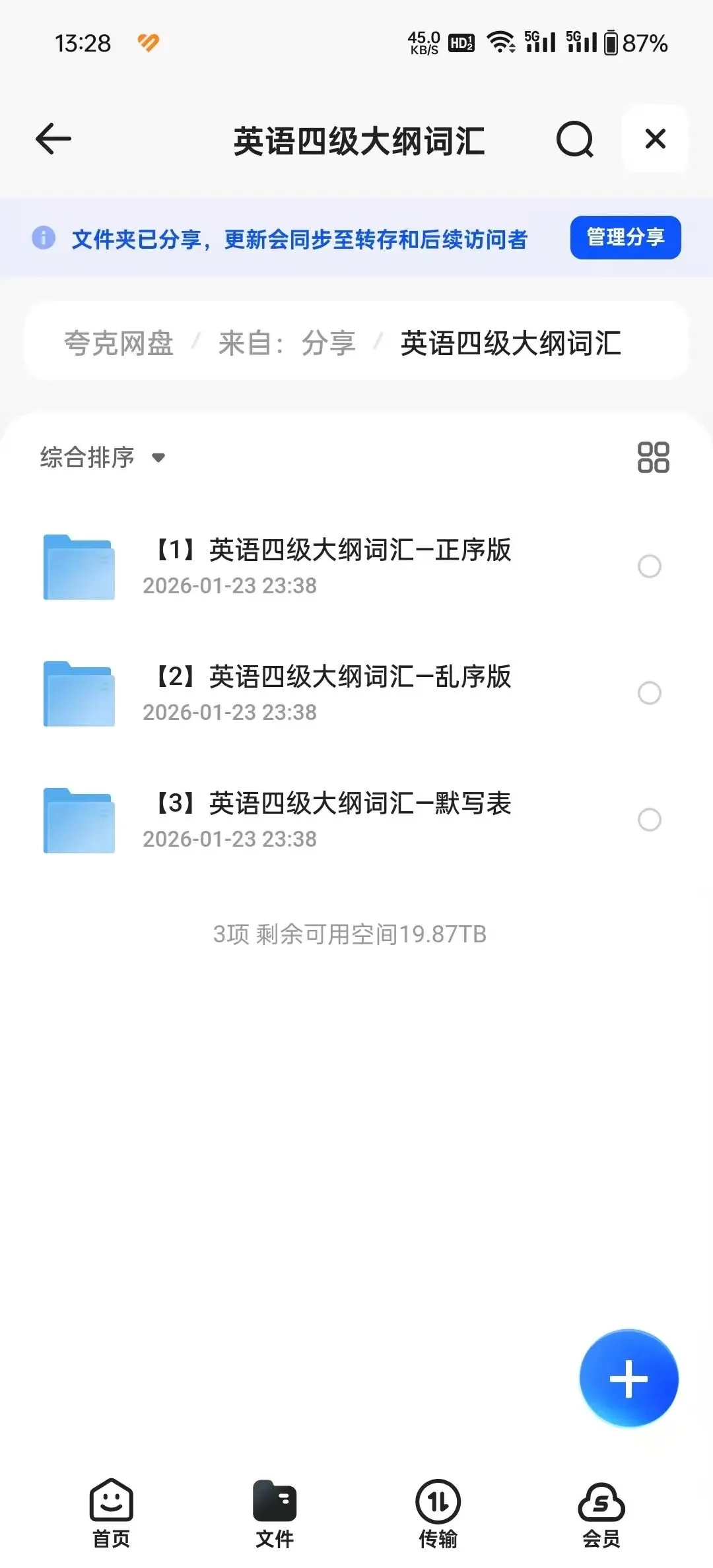Expand the 综合排序 sort dropdown
The width and height of the screenshot is (713, 1568).
[102, 457]
